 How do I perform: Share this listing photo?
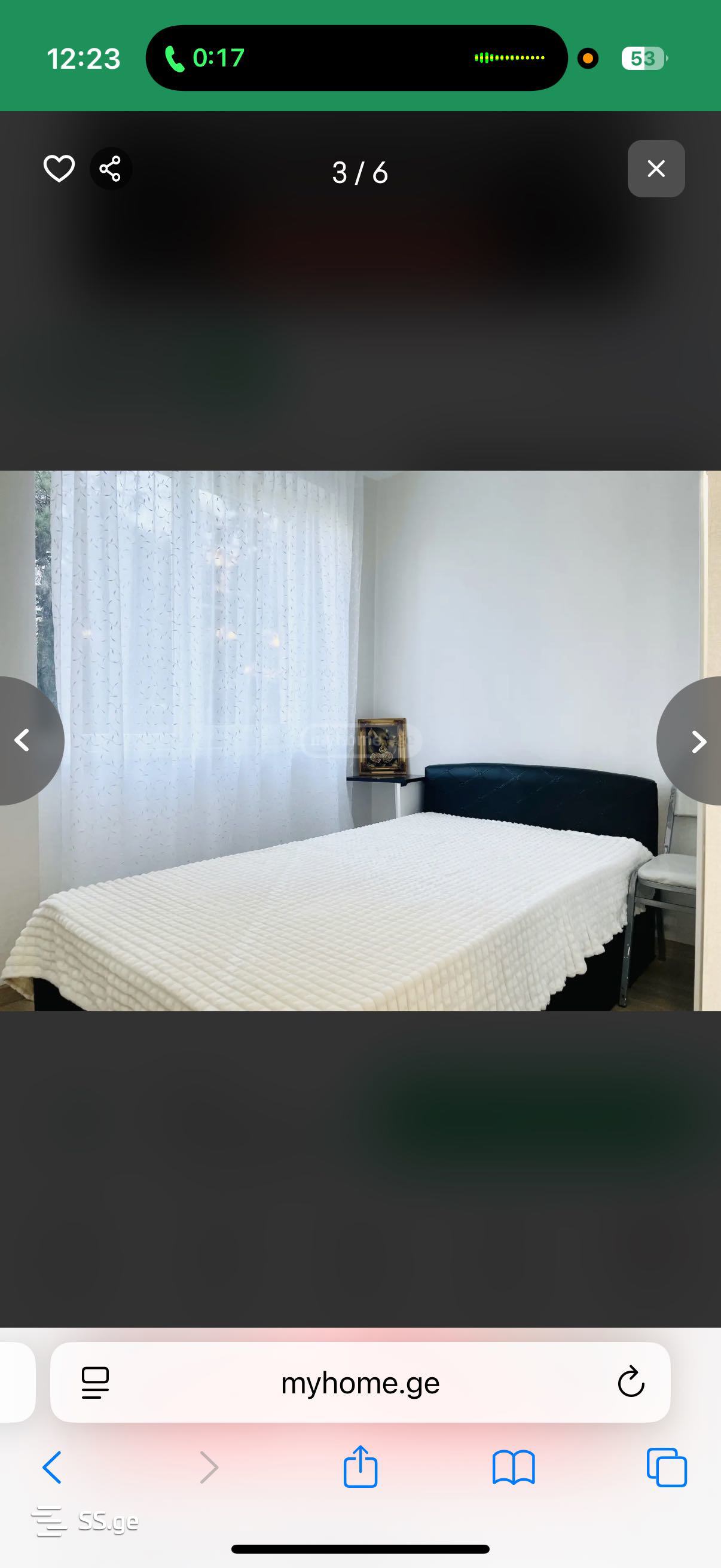110,169
